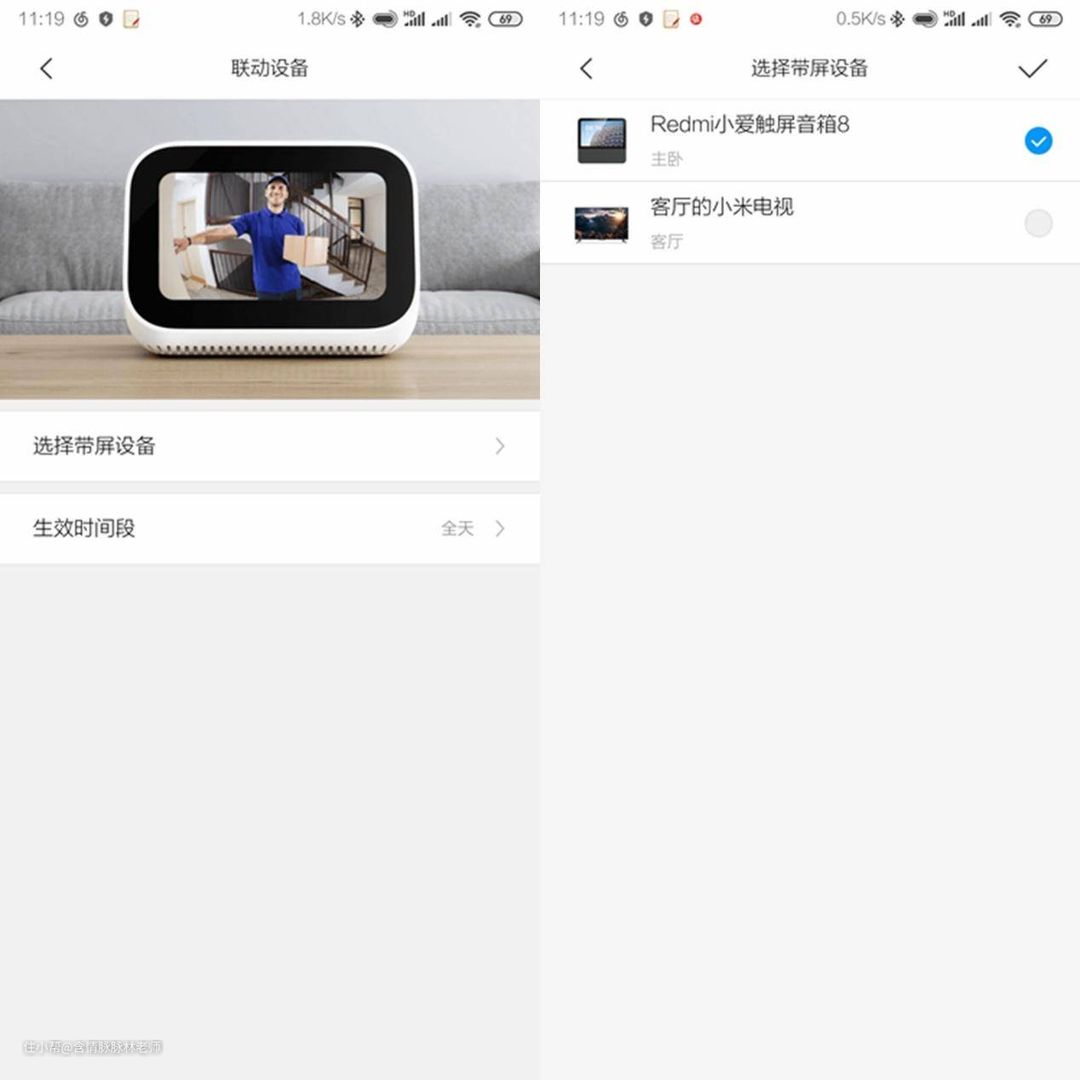Deselect Redmi小爱触屏音箱8

tap(1038, 141)
